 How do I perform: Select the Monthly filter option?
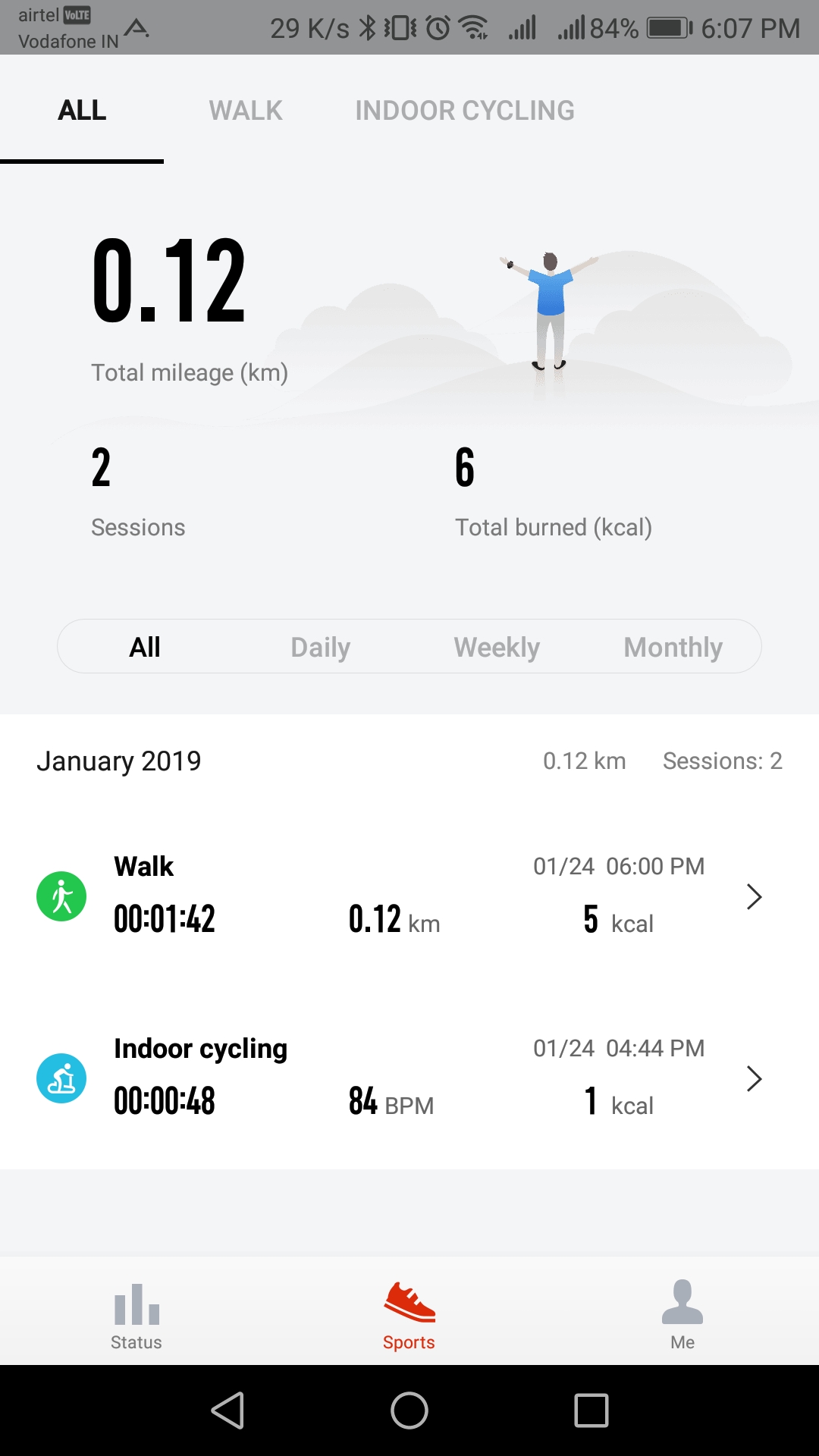click(x=672, y=647)
